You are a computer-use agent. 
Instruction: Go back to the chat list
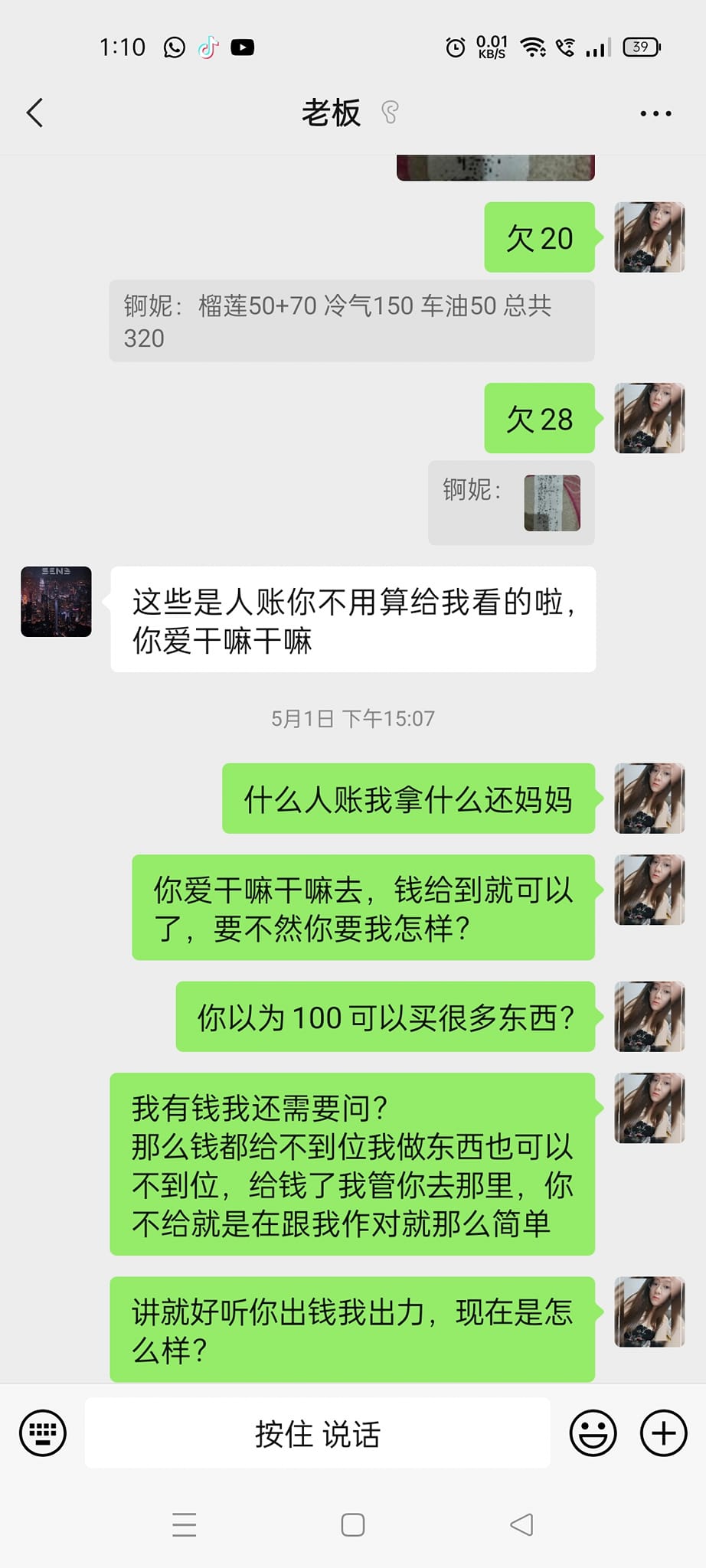click(35, 113)
